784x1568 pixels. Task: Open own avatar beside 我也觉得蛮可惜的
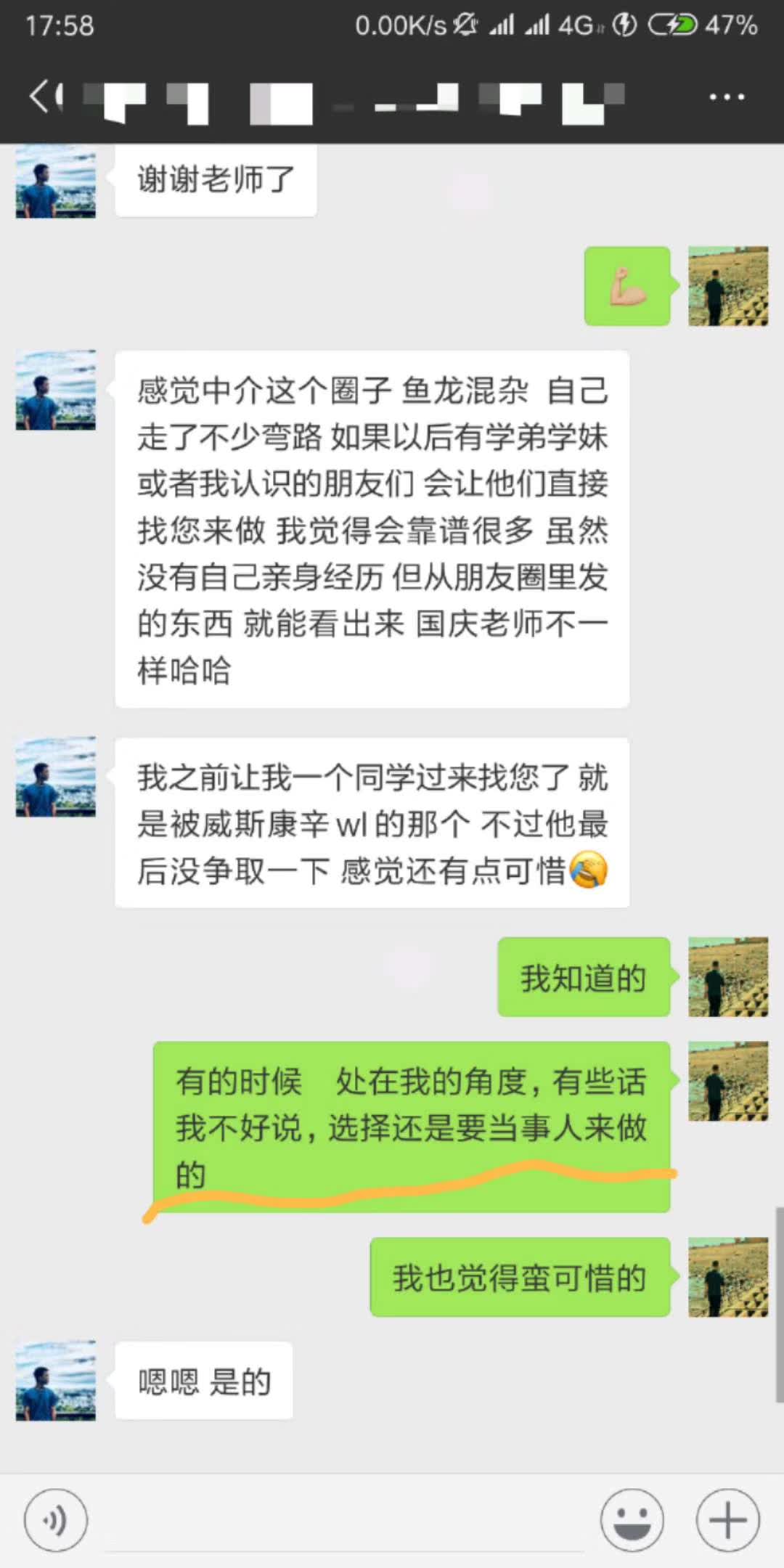pos(728,1277)
